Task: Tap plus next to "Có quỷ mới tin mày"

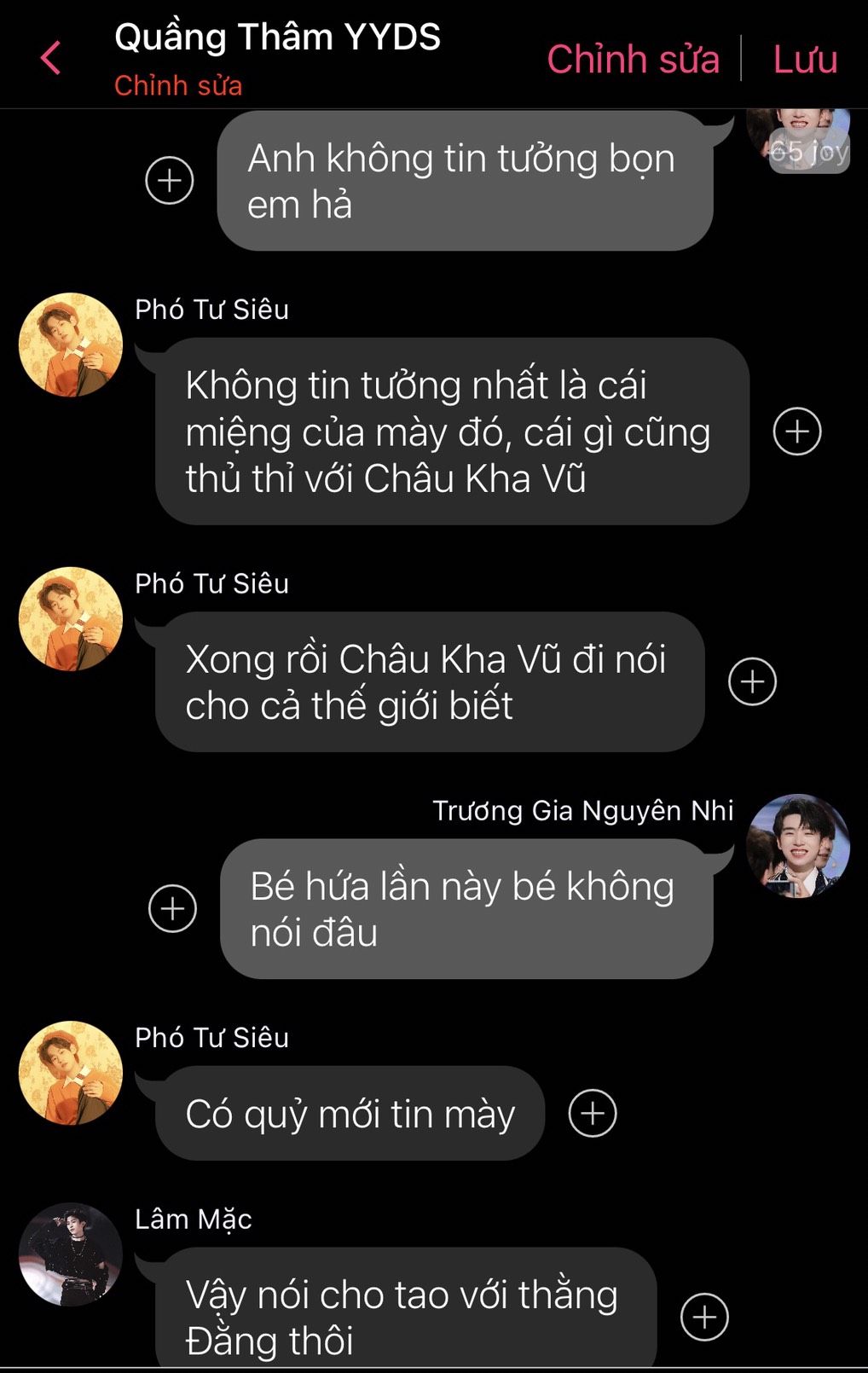Action: (593, 1113)
